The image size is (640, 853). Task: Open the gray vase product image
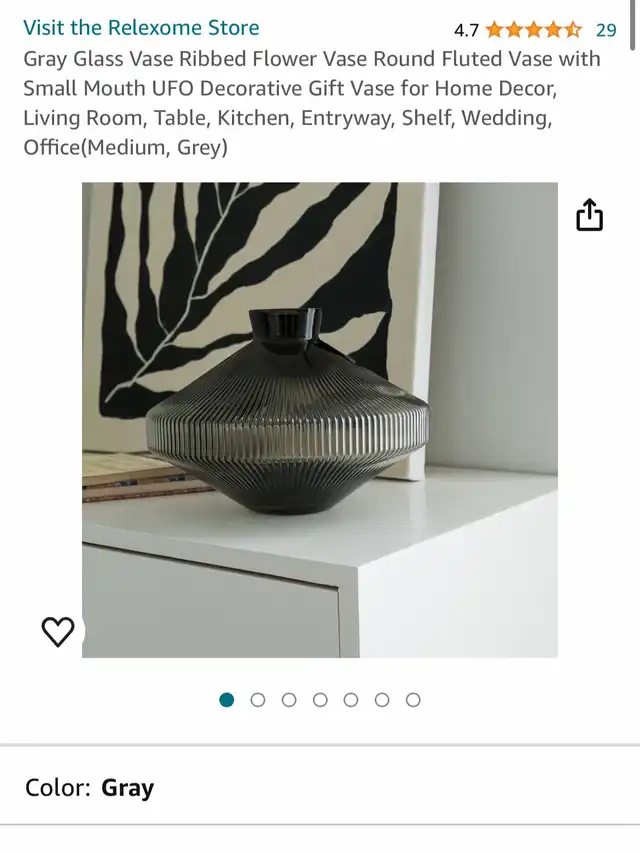[x=319, y=420]
